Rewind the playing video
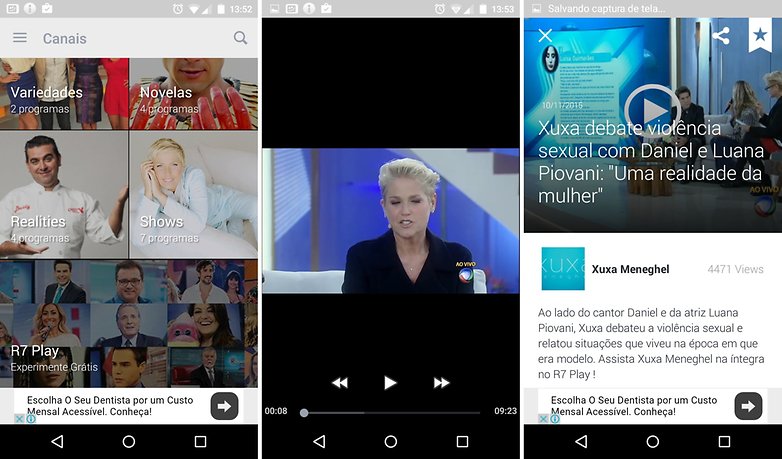The image size is (782, 459). click(340, 383)
